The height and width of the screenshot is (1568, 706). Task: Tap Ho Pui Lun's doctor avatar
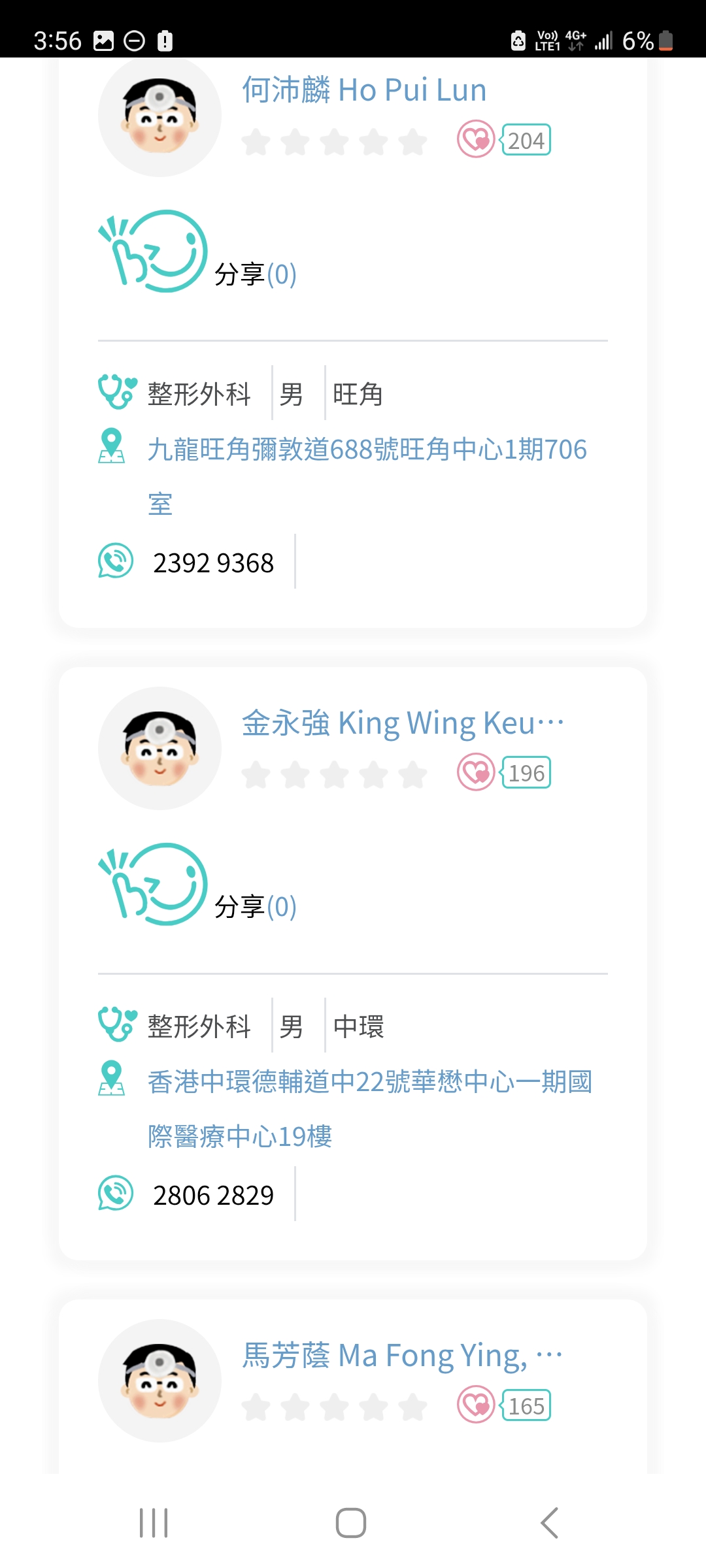coord(160,116)
